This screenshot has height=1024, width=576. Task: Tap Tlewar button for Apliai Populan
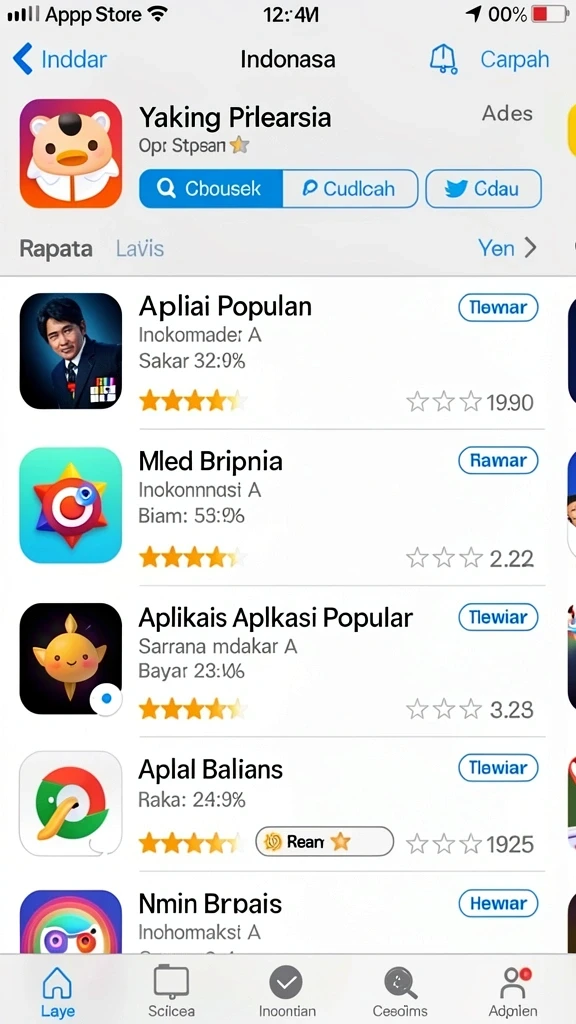pyautogui.click(x=498, y=308)
